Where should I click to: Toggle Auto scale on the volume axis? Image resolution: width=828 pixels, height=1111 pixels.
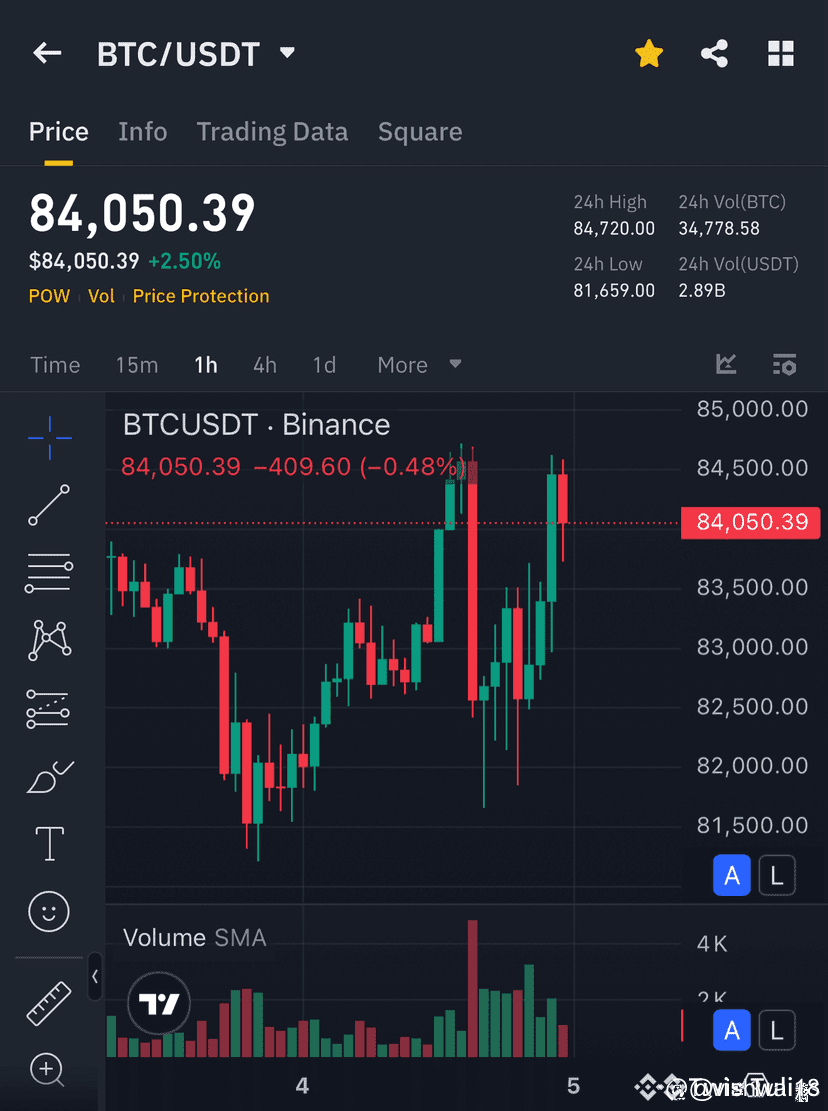point(732,1028)
